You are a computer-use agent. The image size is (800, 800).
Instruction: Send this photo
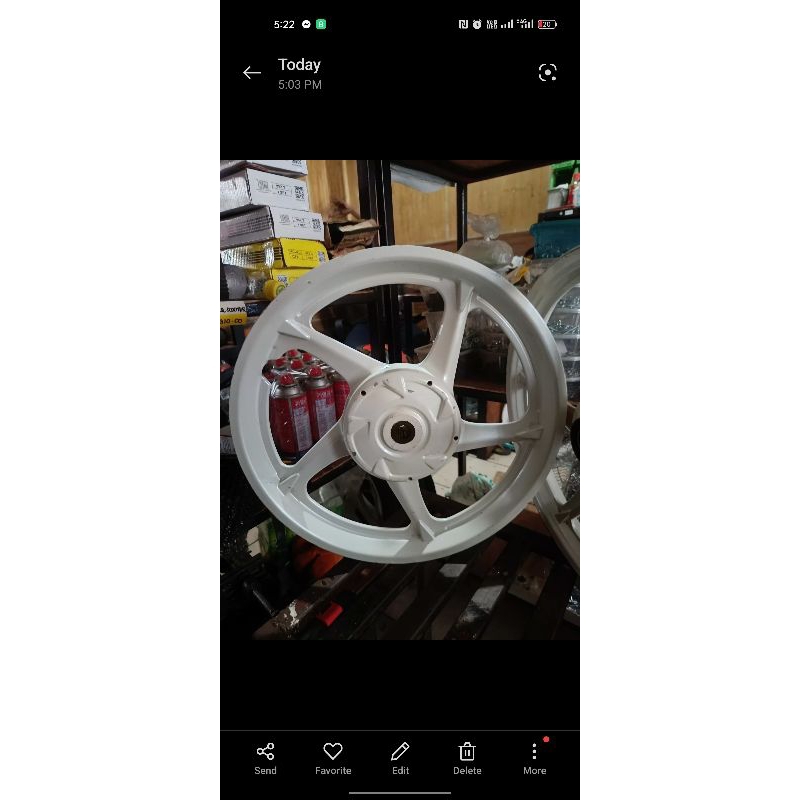(x=265, y=759)
